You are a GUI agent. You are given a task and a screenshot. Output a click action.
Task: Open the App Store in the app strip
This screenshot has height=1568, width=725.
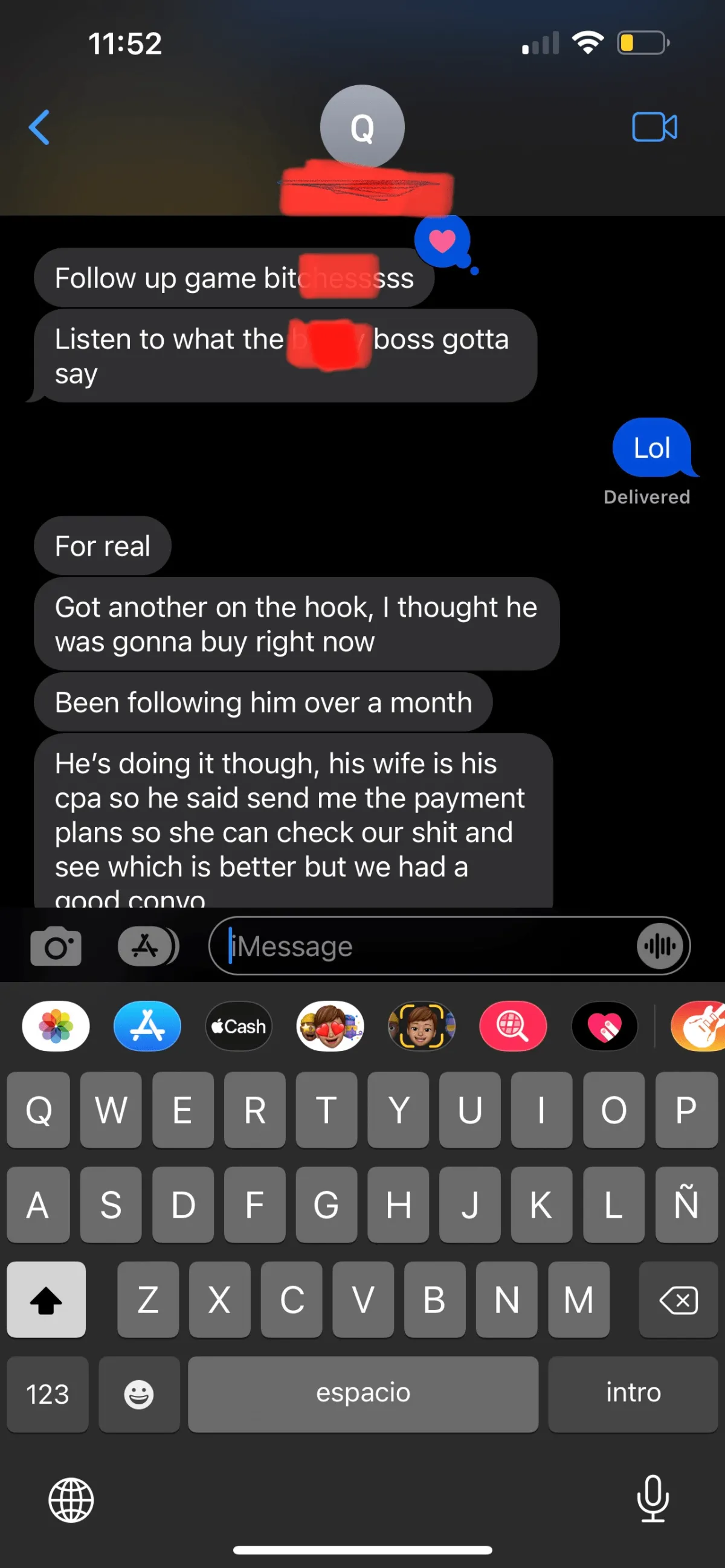147,1026
